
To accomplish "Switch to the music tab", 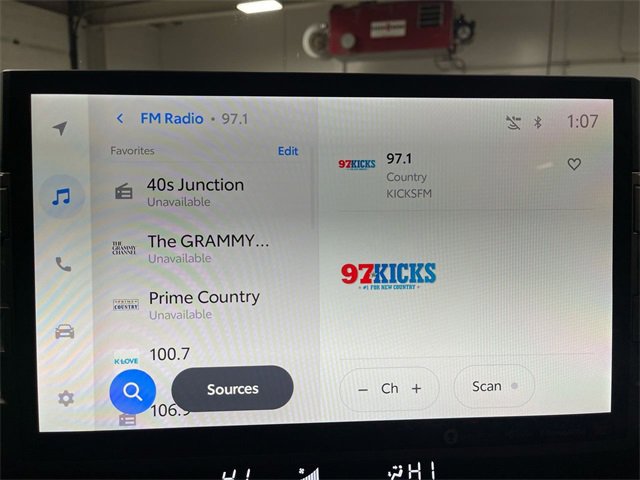I will pyautogui.click(x=62, y=196).
